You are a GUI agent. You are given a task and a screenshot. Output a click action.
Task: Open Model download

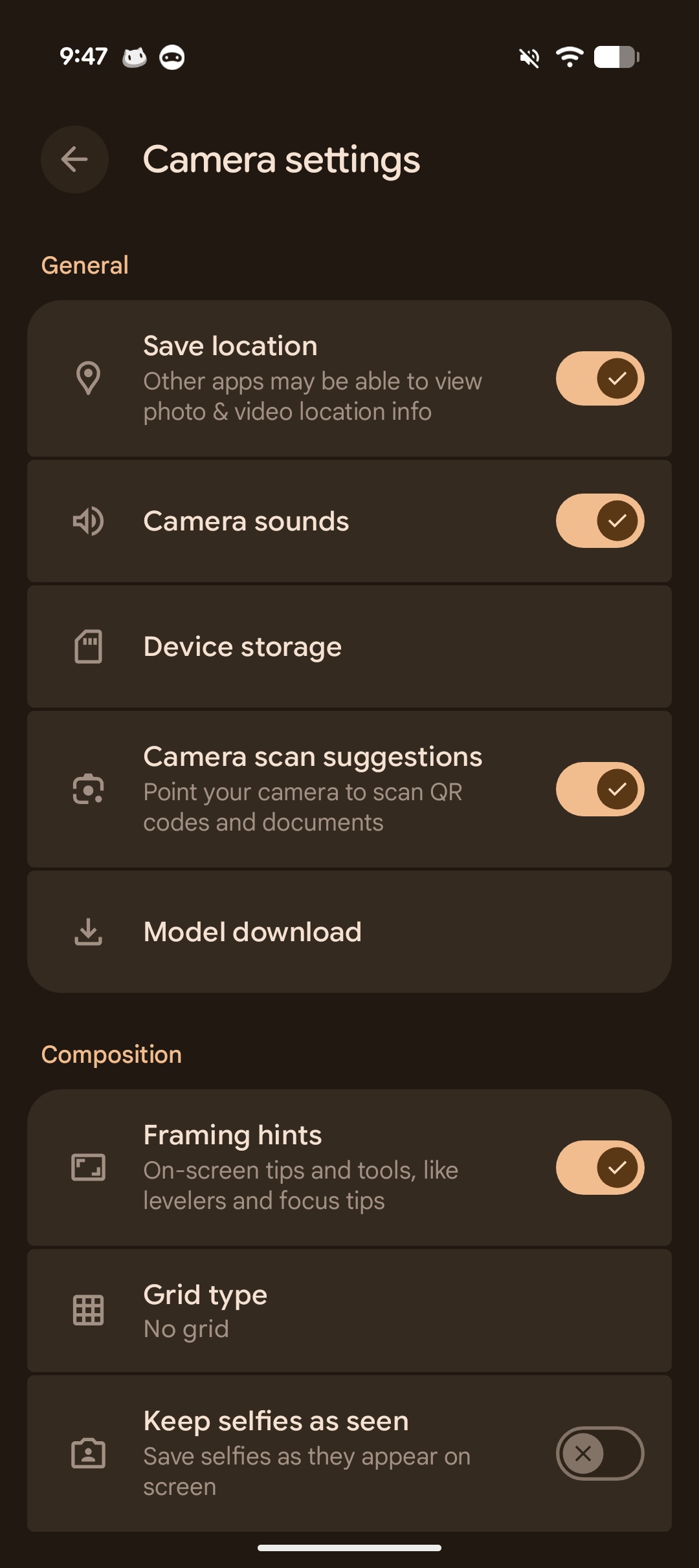tap(349, 932)
